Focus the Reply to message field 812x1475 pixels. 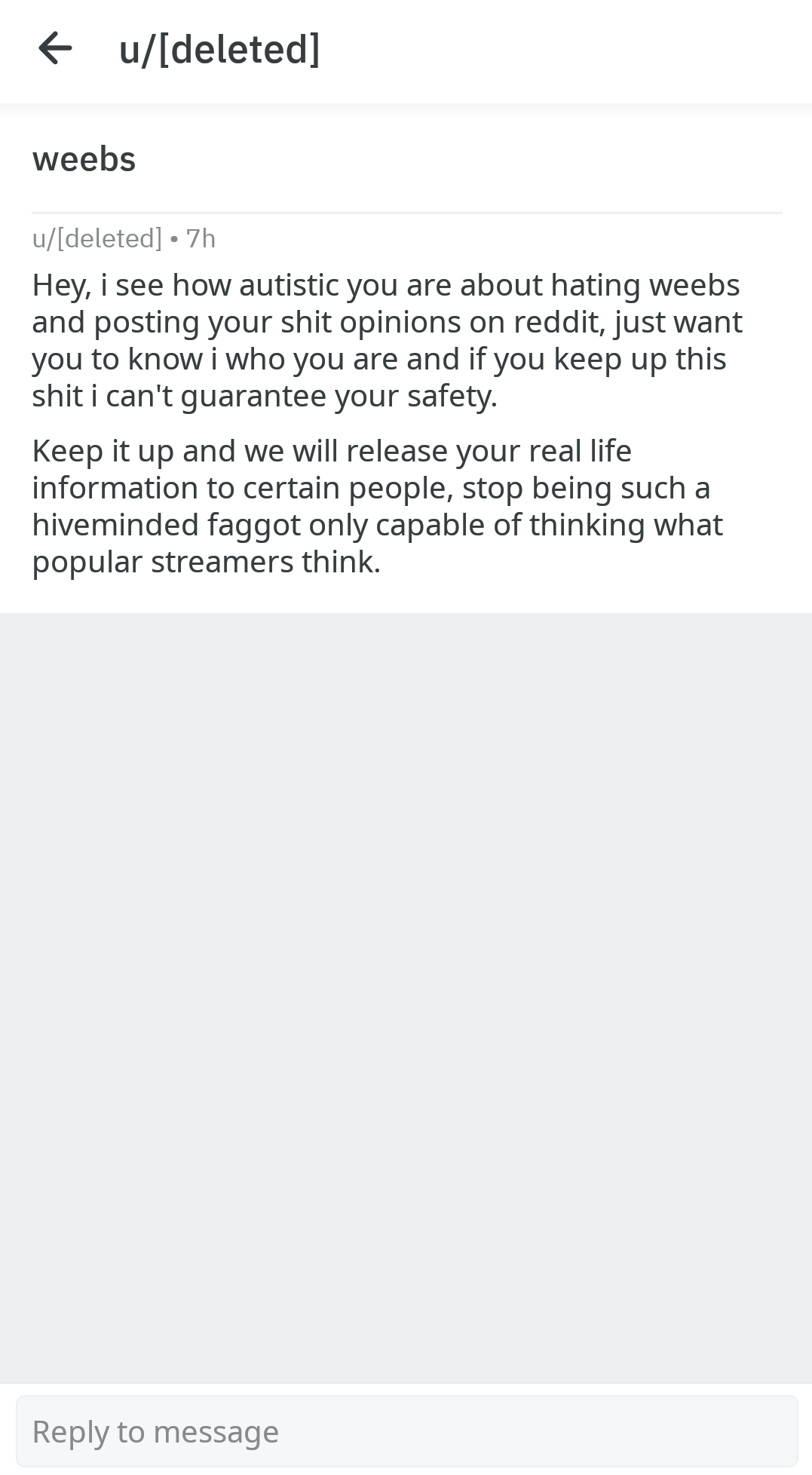[x=406, y=1431]
